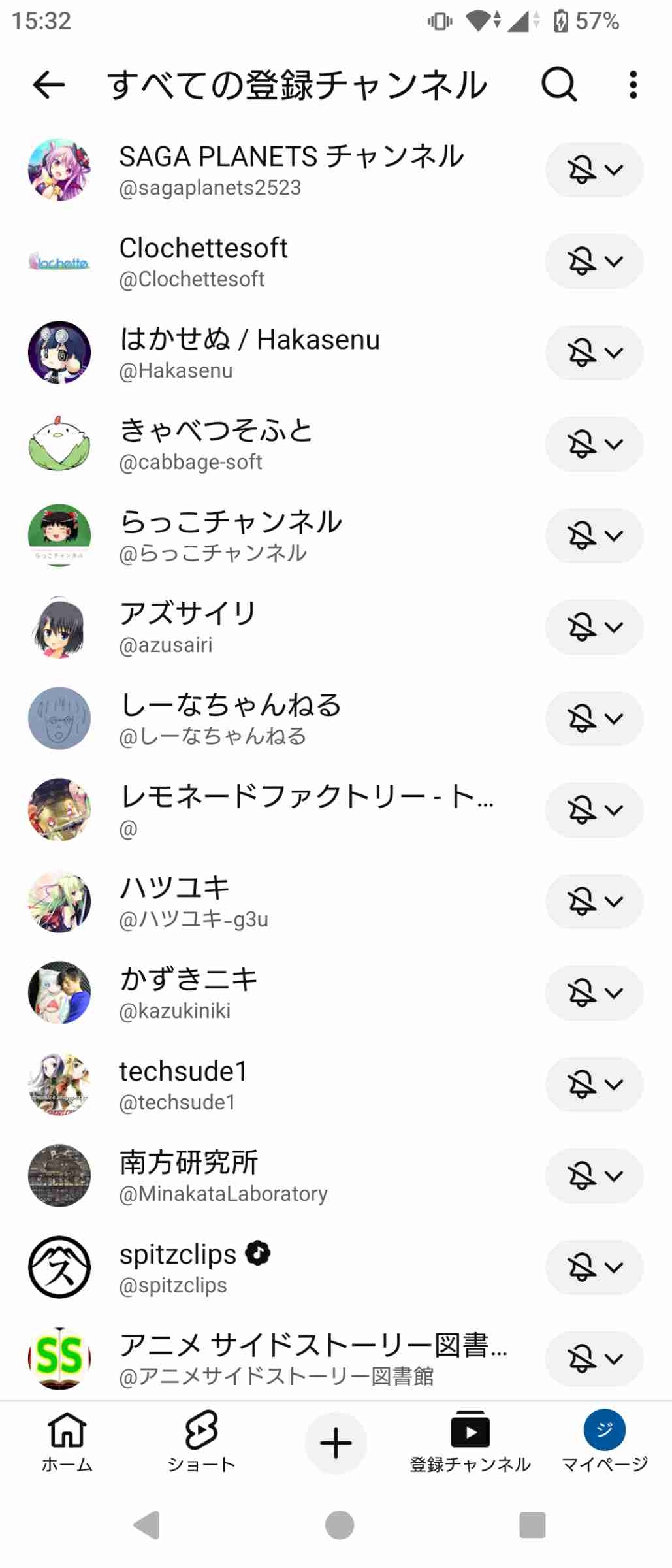Expand notification options for Clochettesoft
Image resolution: width=672 pixels, height=1568 pixels.
594,261
